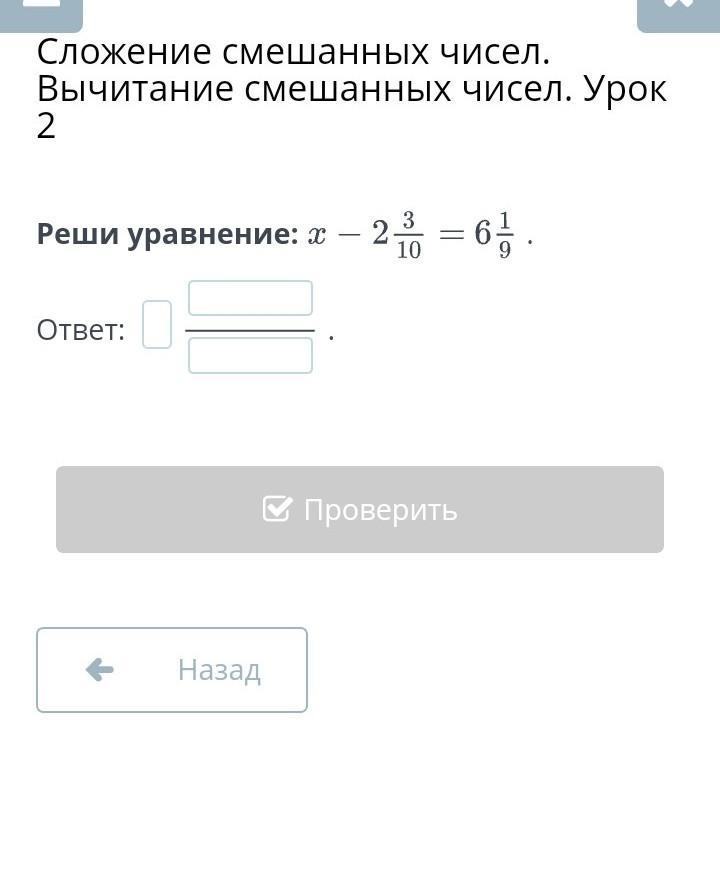The image size is (720, 896).
Task: Open the menu button at top left
Action: pos(40,10)
